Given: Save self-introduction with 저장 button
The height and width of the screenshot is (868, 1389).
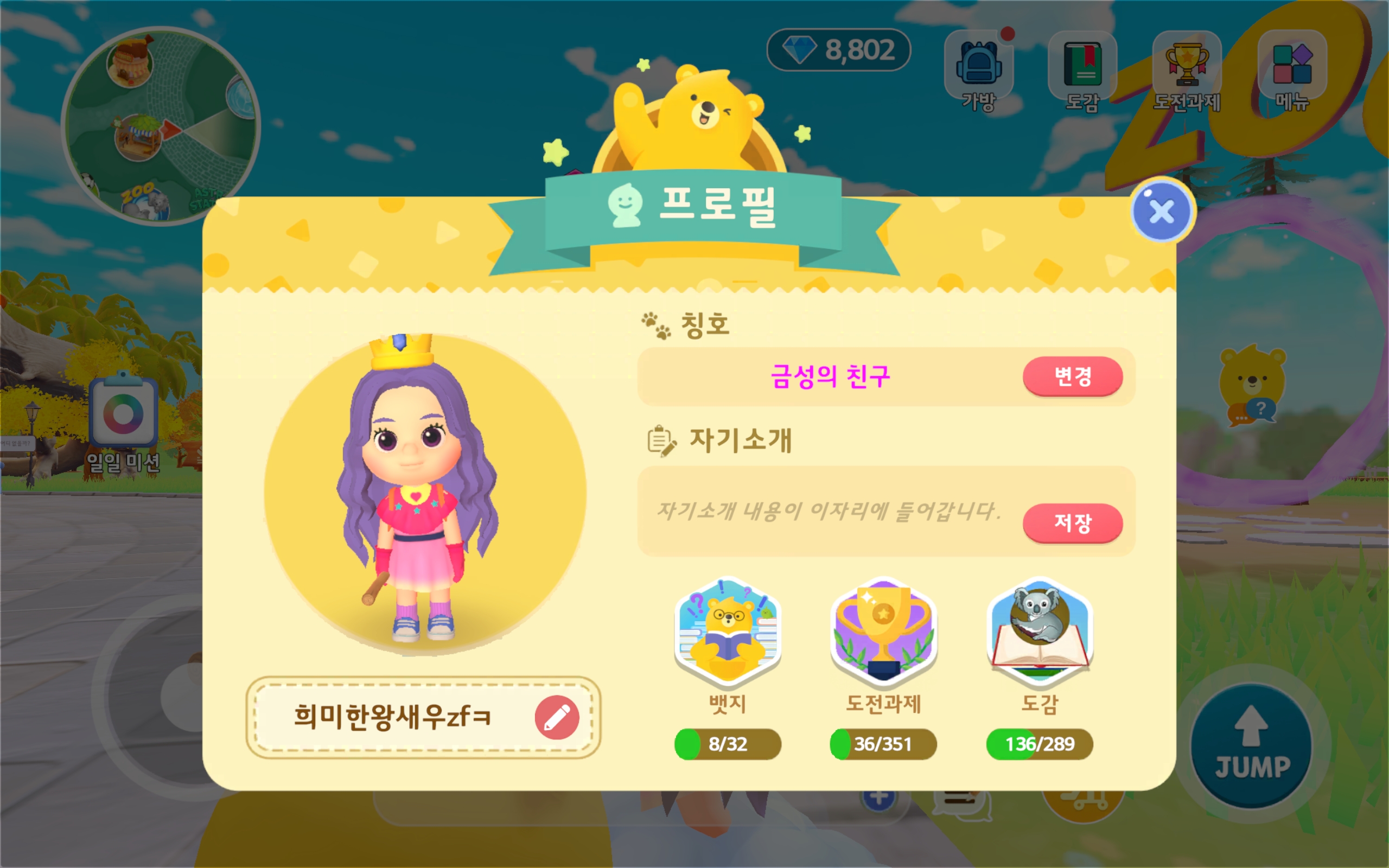Looking at the screenshot, I should pos(1072,522).
